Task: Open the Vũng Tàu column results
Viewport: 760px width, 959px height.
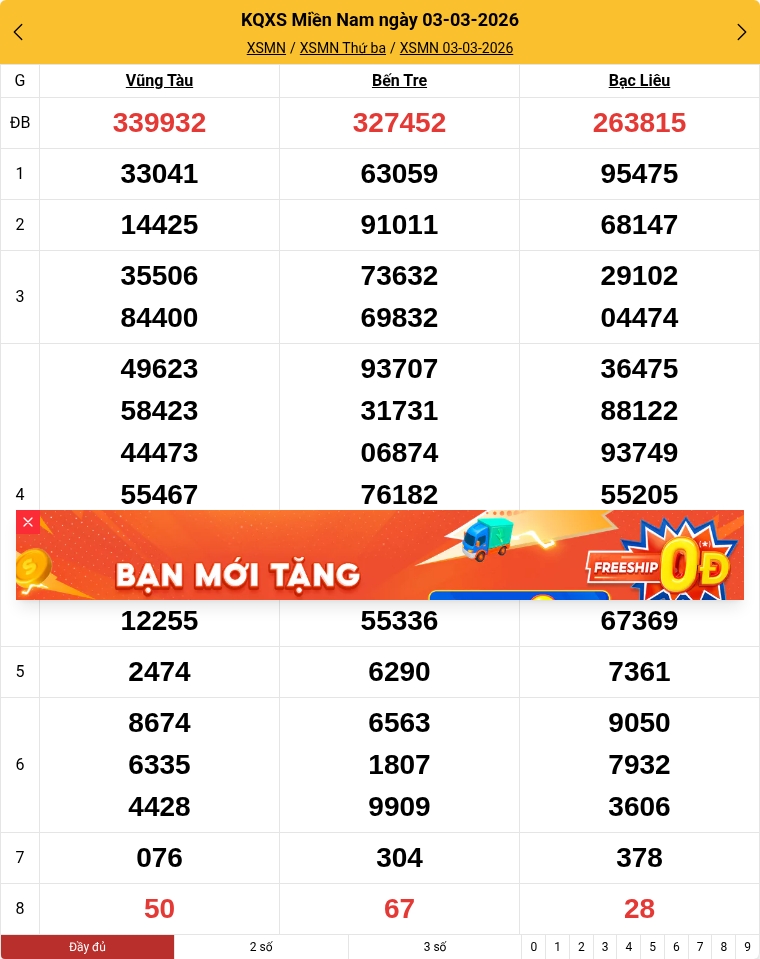Action: click(159, 81)
